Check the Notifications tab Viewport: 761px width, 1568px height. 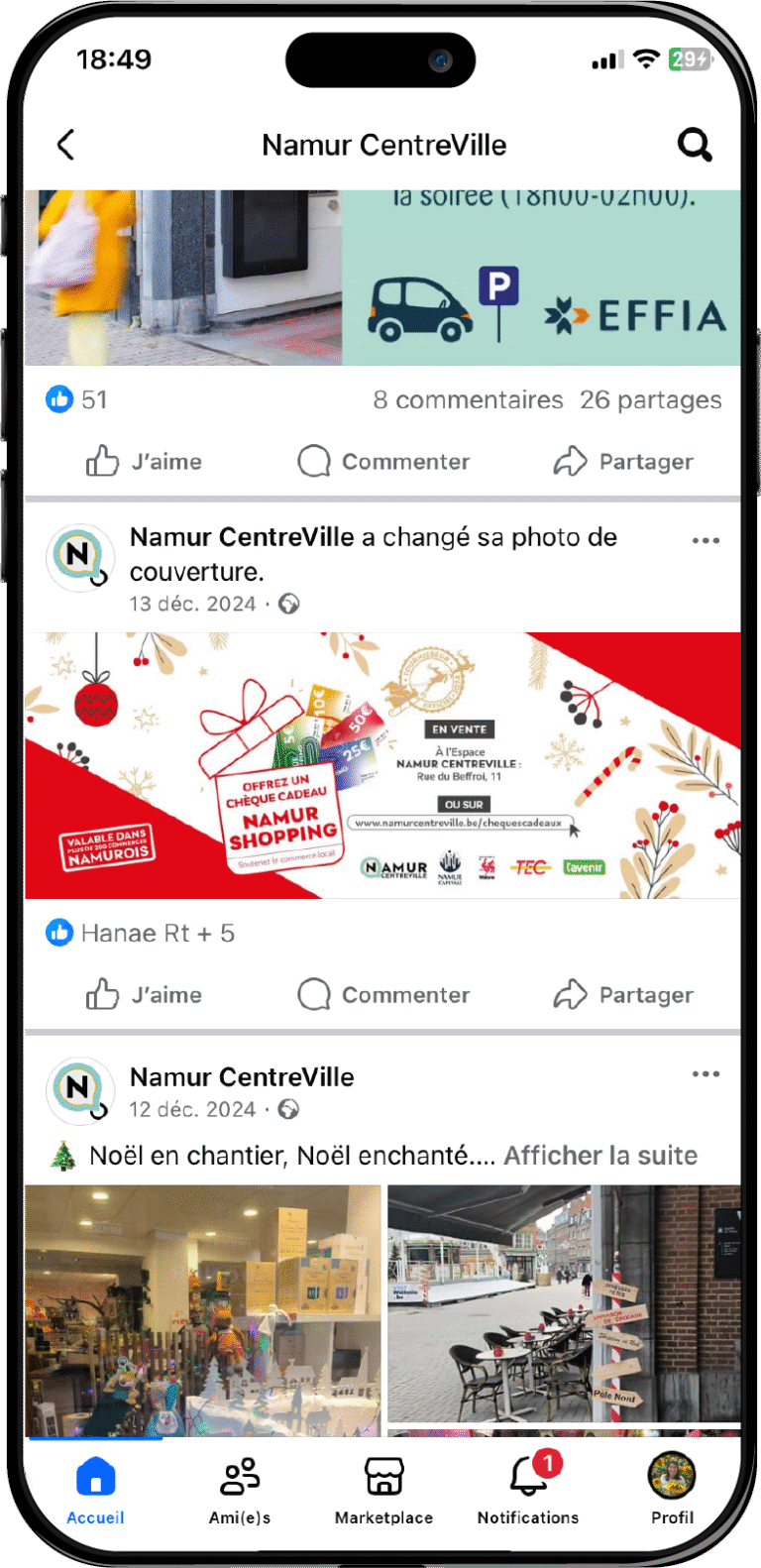tap(528, 1490)
